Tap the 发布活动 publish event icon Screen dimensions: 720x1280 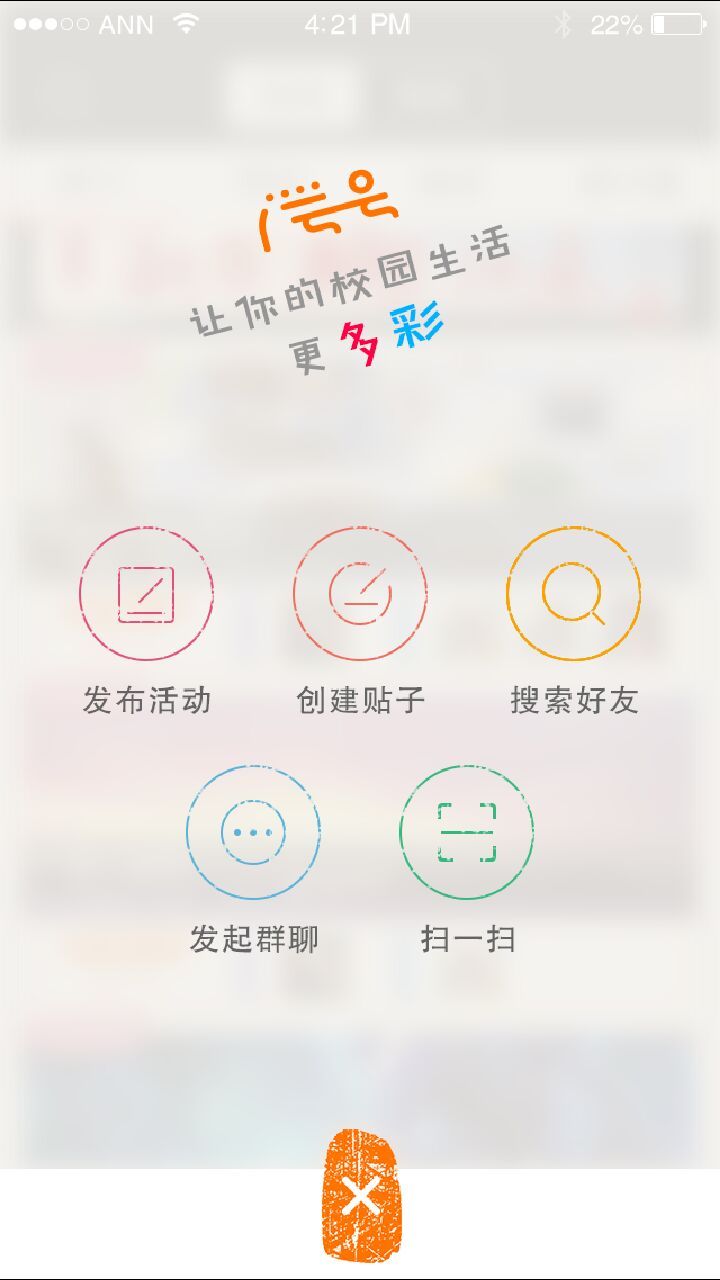point(146,593)
